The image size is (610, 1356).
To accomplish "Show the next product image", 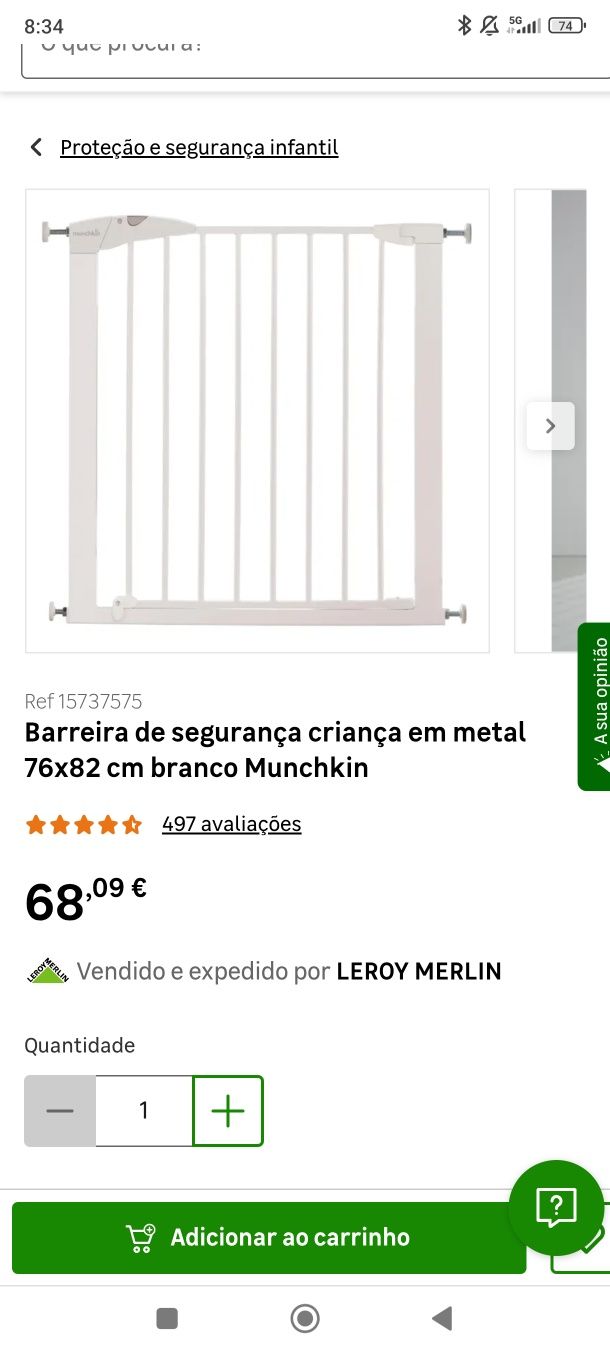I will pyautogui.click(x=550, y=426).
